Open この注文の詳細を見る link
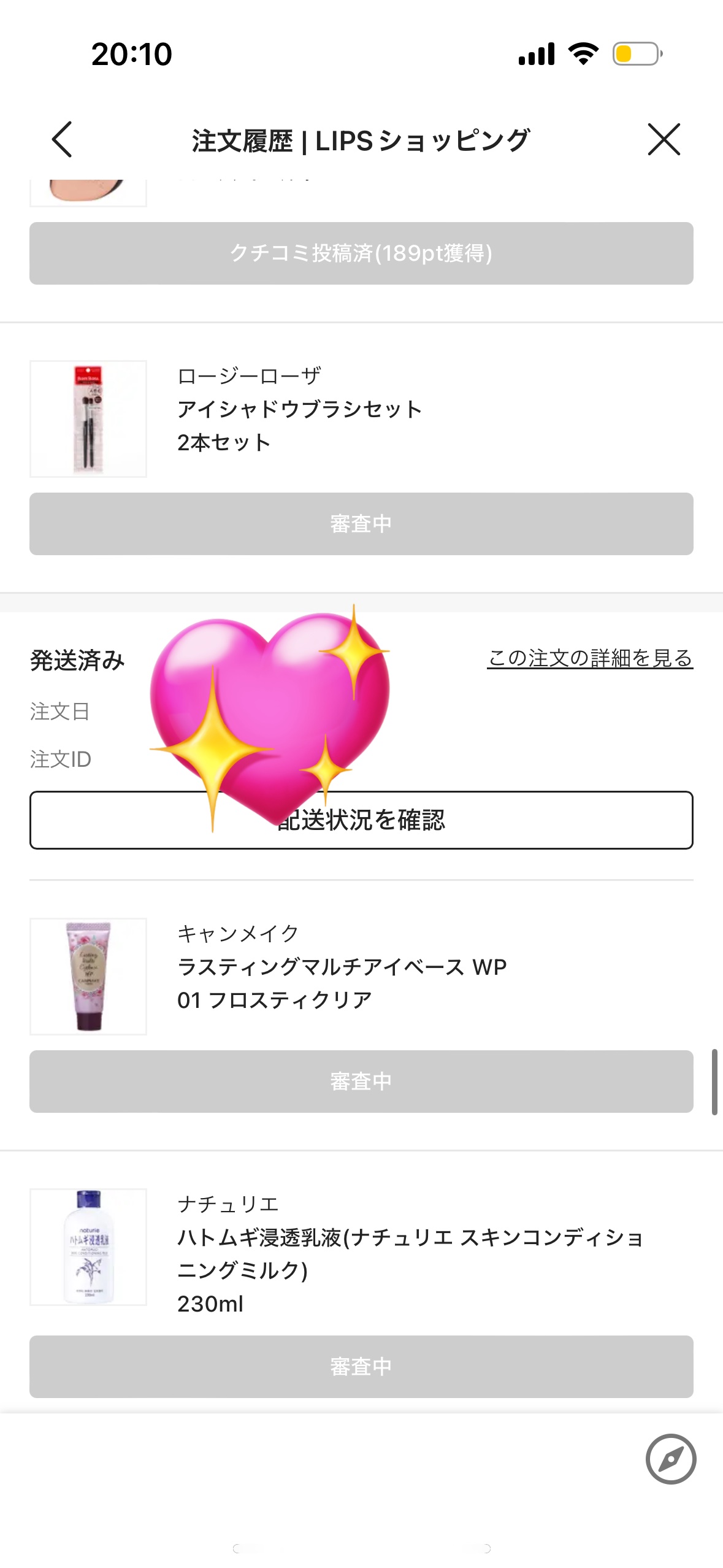Viewport: 723px width, 1568px height. pos(590,658)
